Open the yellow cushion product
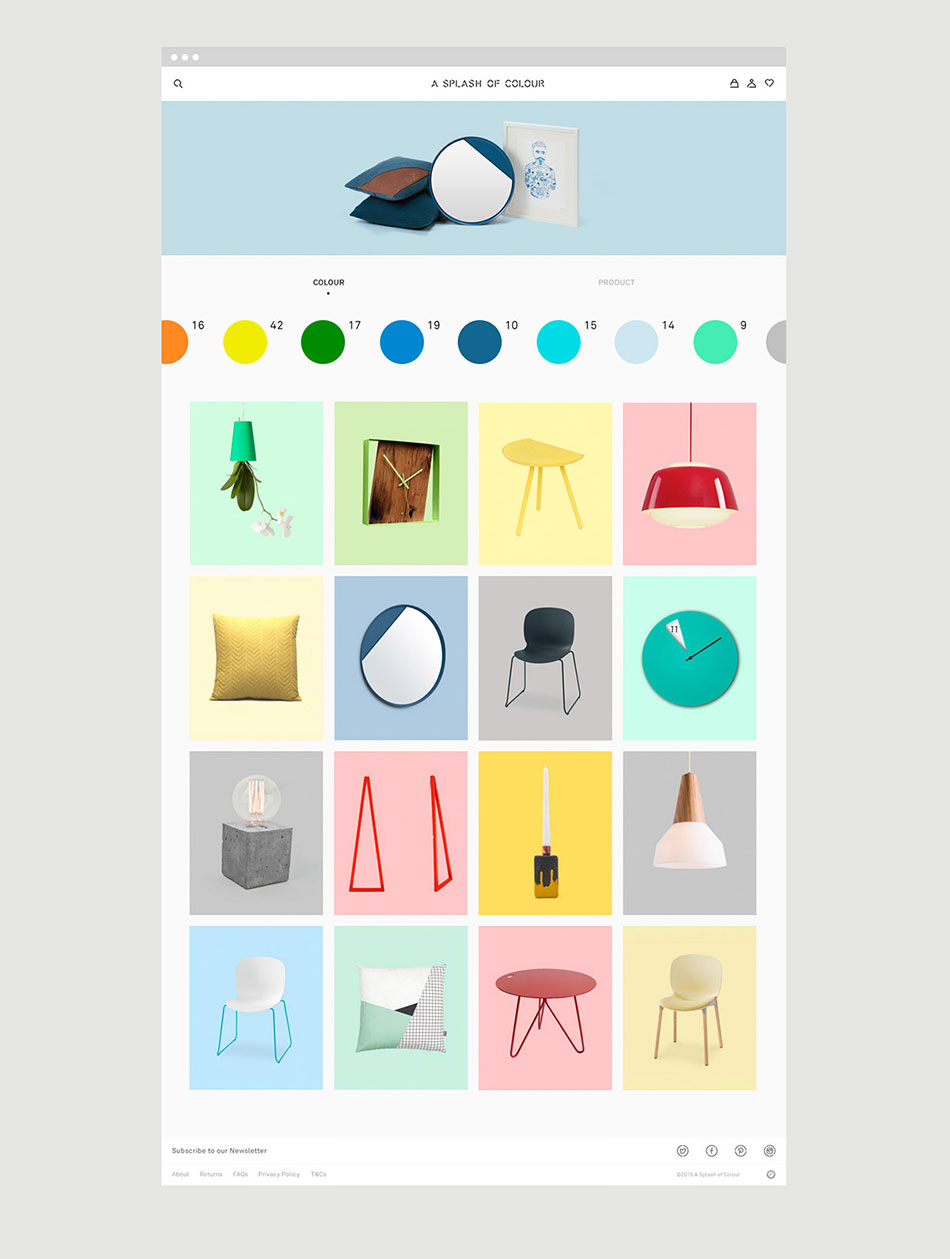The width and height of the screenshot is (950, 1259). pos(256,658)
